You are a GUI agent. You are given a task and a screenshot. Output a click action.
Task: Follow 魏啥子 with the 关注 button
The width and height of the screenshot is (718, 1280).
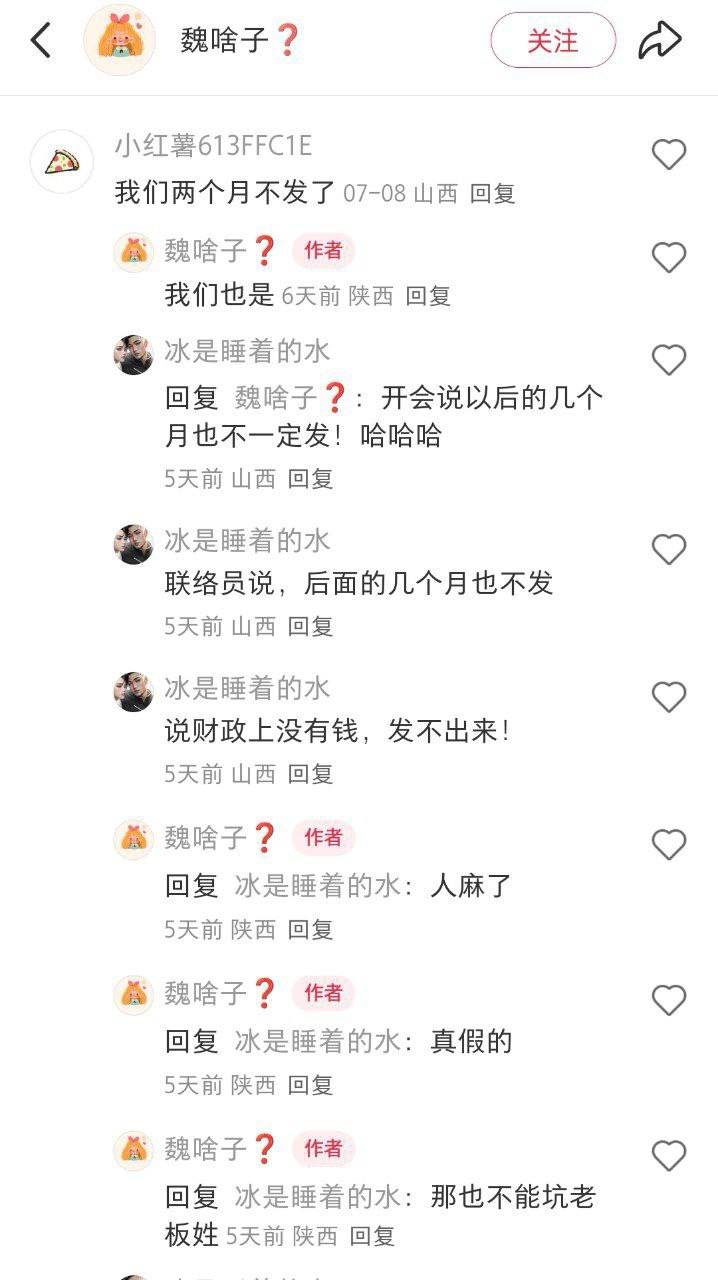(553, 41)
